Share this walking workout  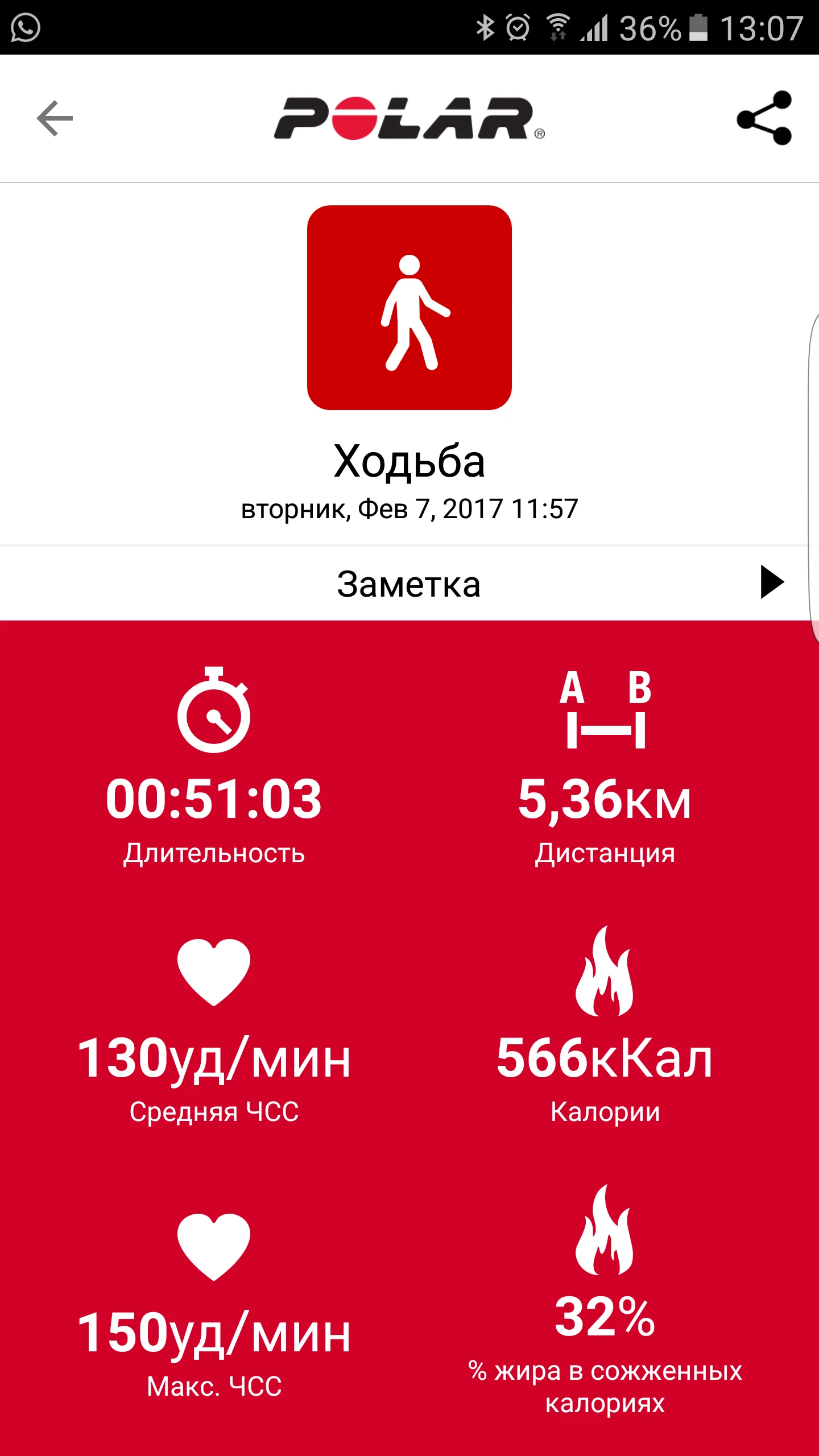point(764,118)
